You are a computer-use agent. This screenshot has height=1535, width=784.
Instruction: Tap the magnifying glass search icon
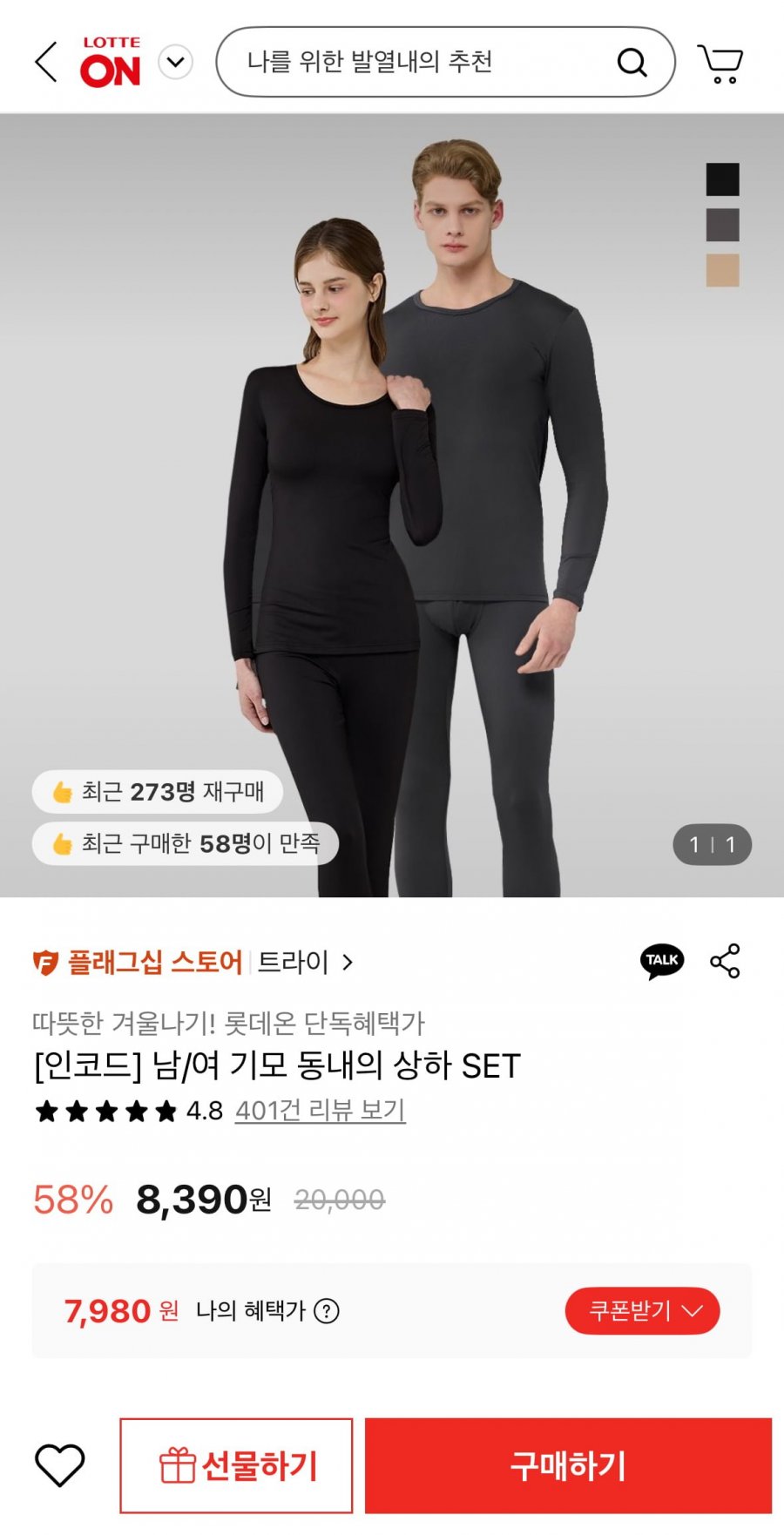pos(632,62)
